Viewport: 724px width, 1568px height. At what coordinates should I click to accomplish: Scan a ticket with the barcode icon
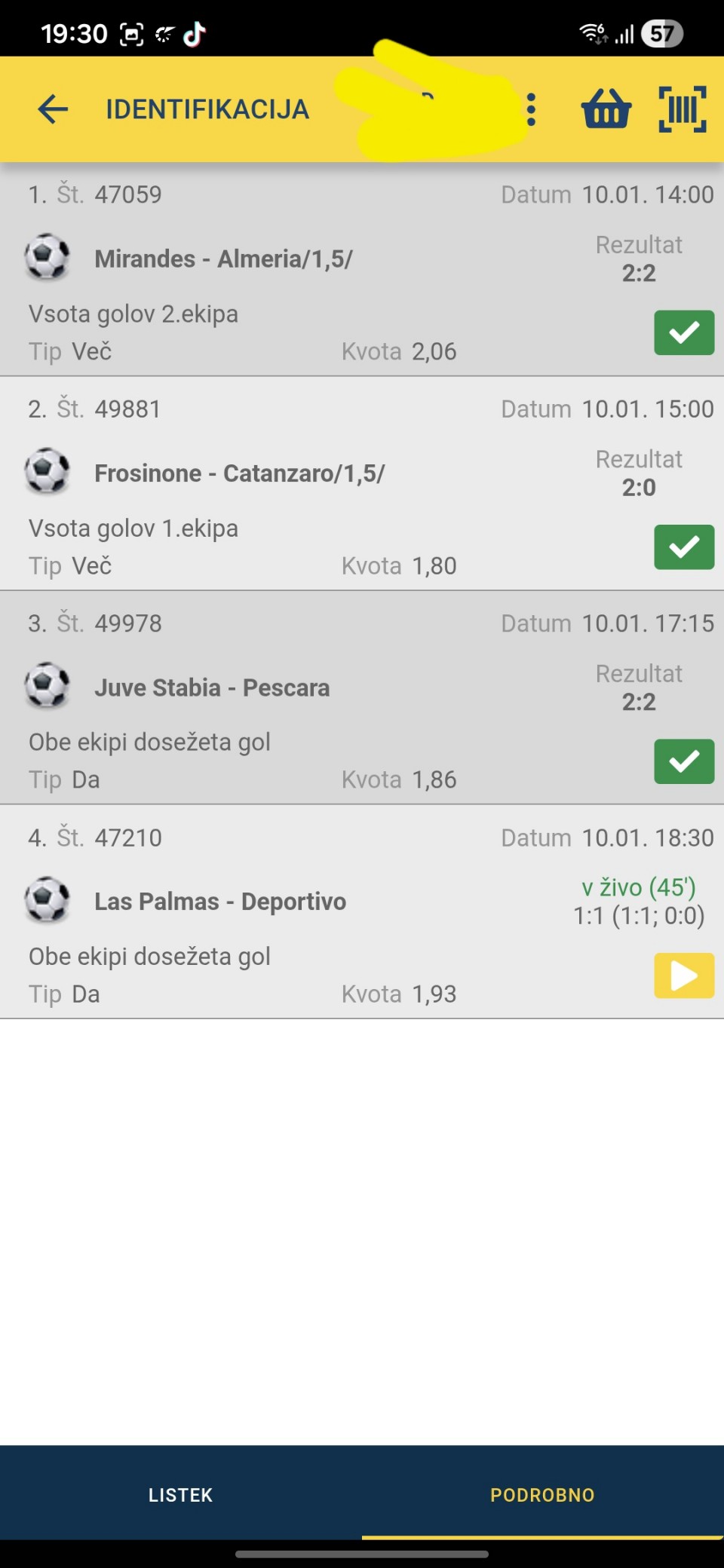(683, 109)
